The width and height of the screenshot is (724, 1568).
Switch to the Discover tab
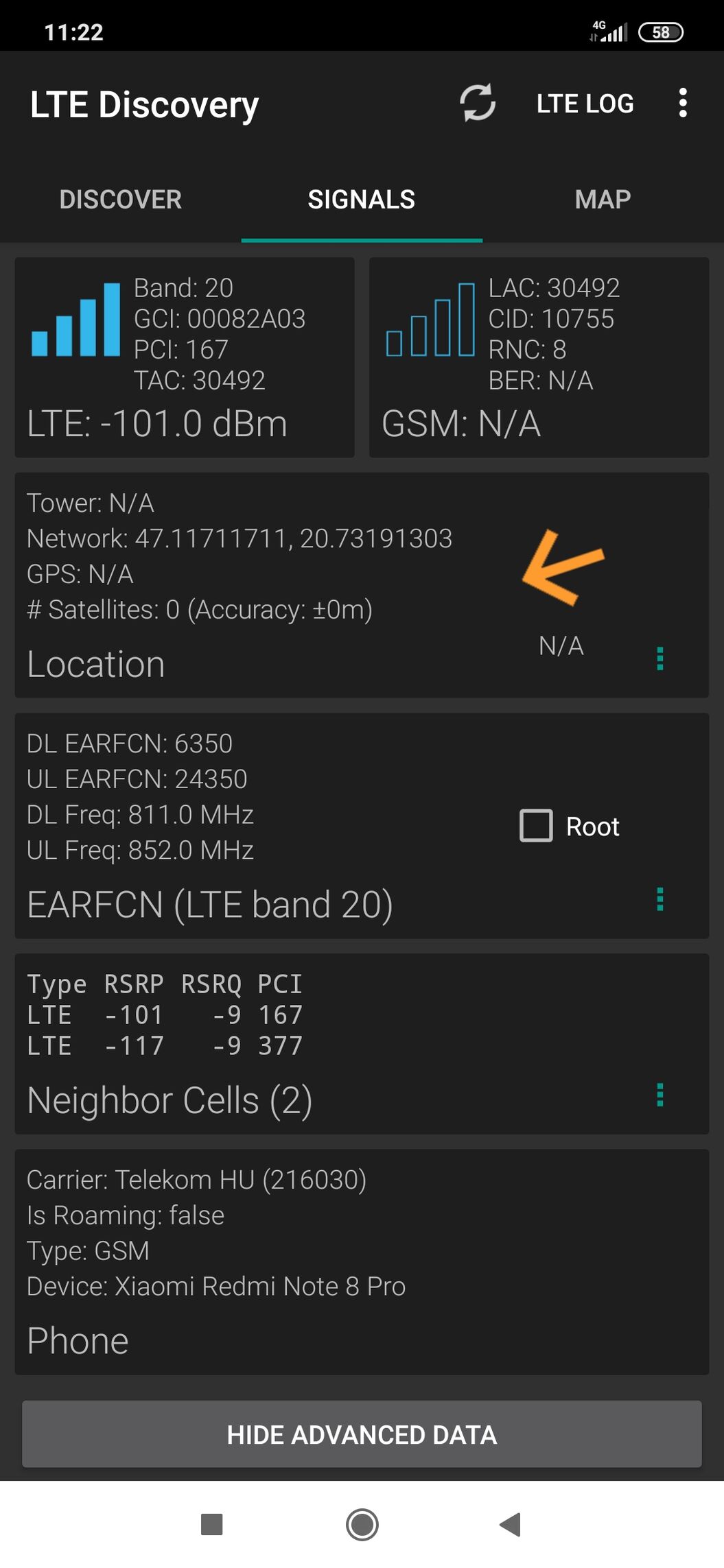(121, 200)
